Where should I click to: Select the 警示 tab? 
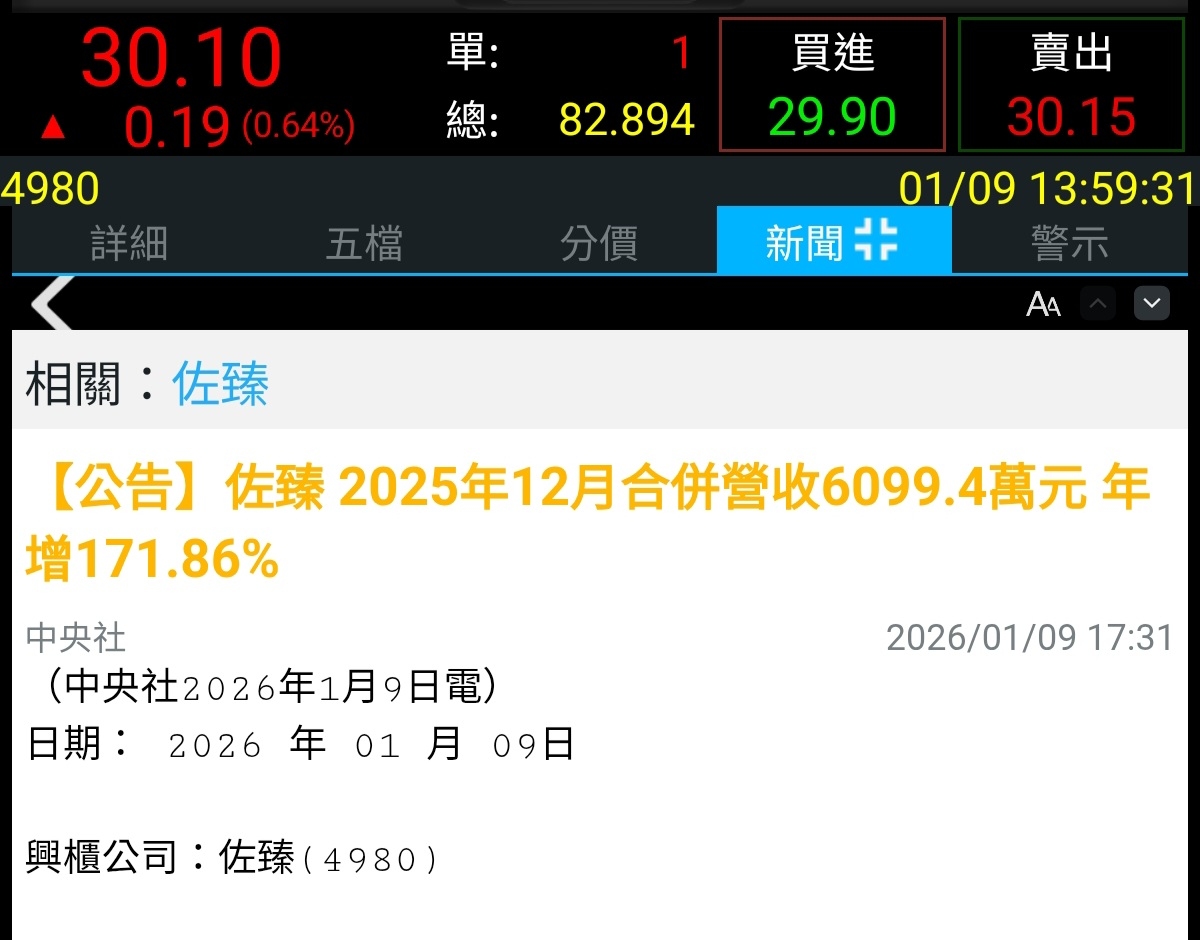tap(1069, 243)
